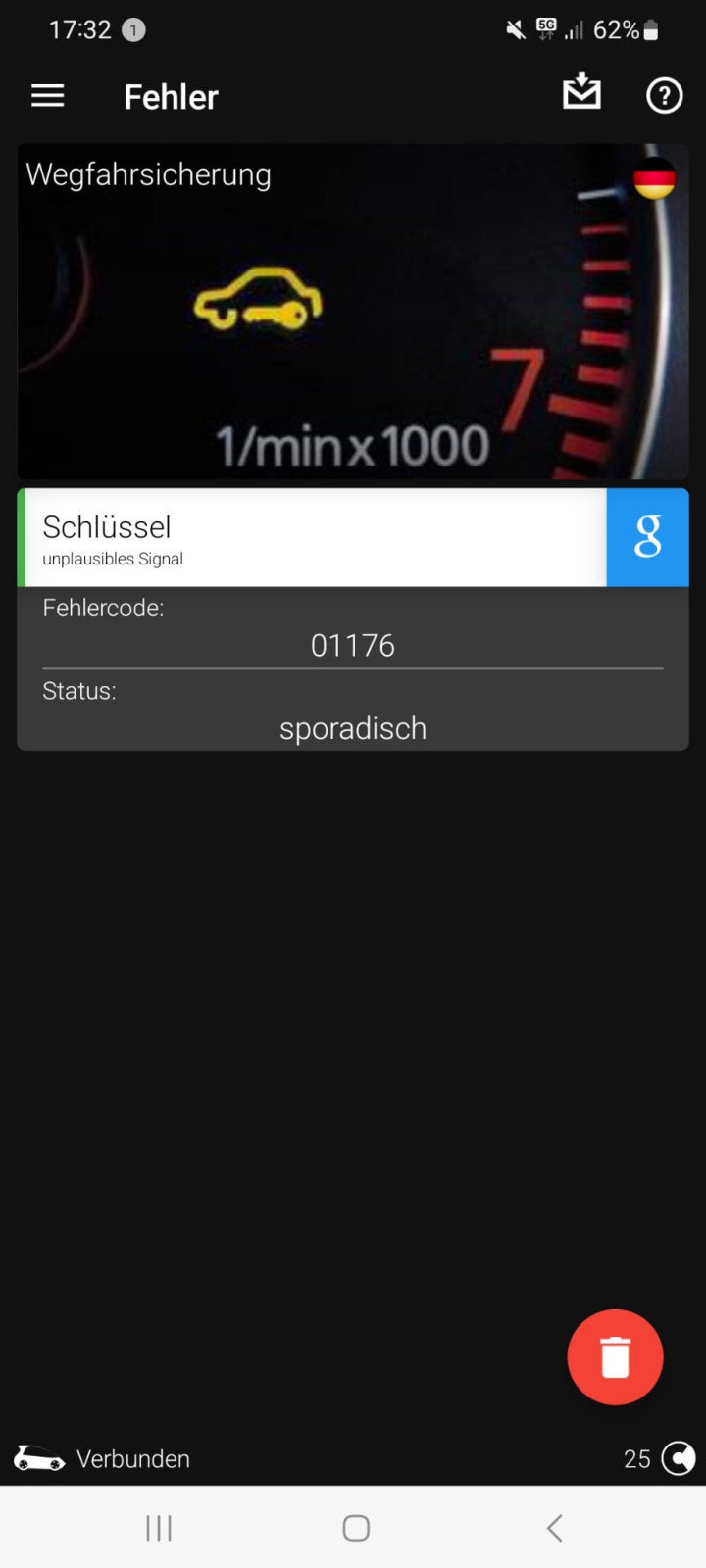The height and width of the screenshot is (1568, 706).
Task: Tap the German flag language icon
Action: [654, 178]
